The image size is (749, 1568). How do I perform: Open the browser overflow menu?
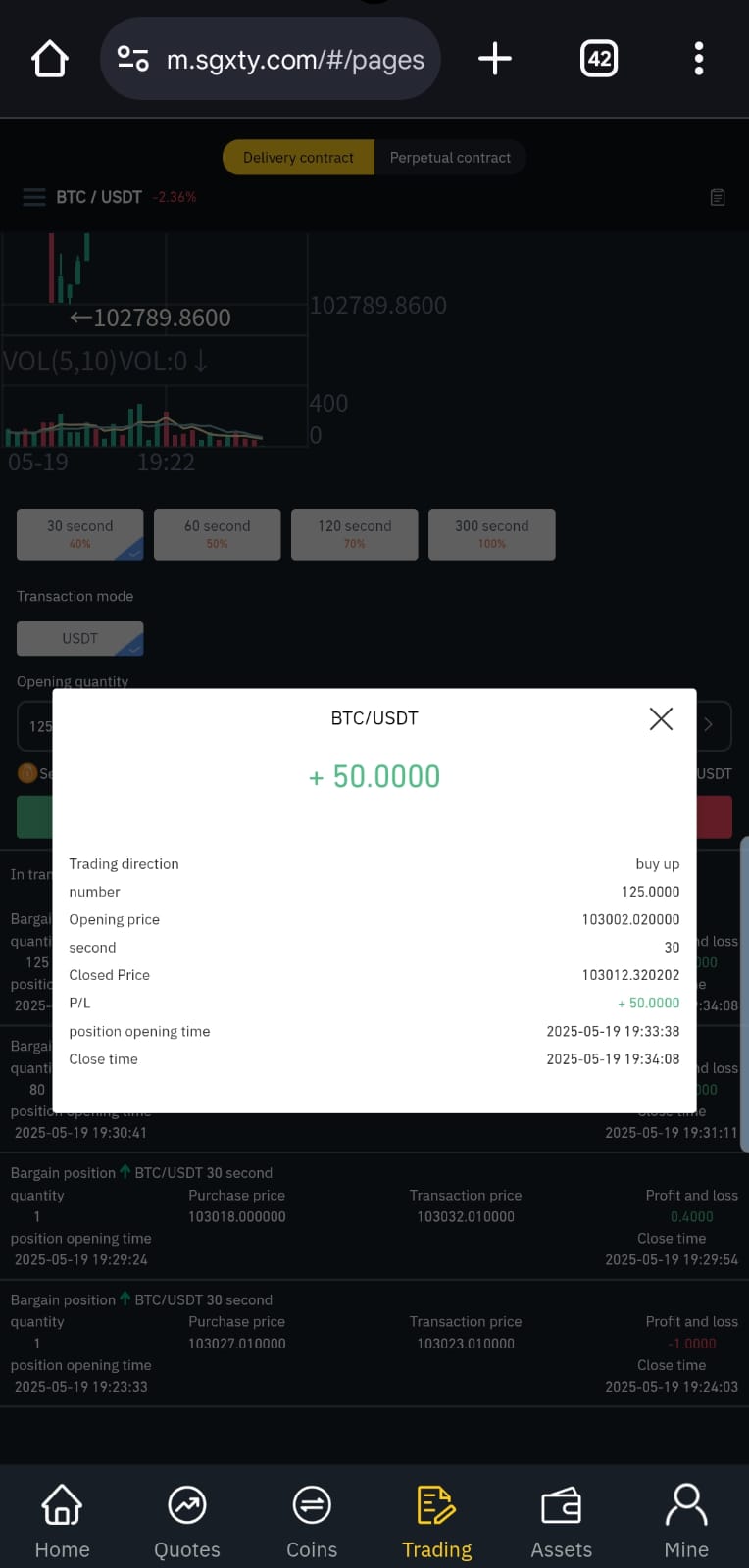tap(699, 59)
